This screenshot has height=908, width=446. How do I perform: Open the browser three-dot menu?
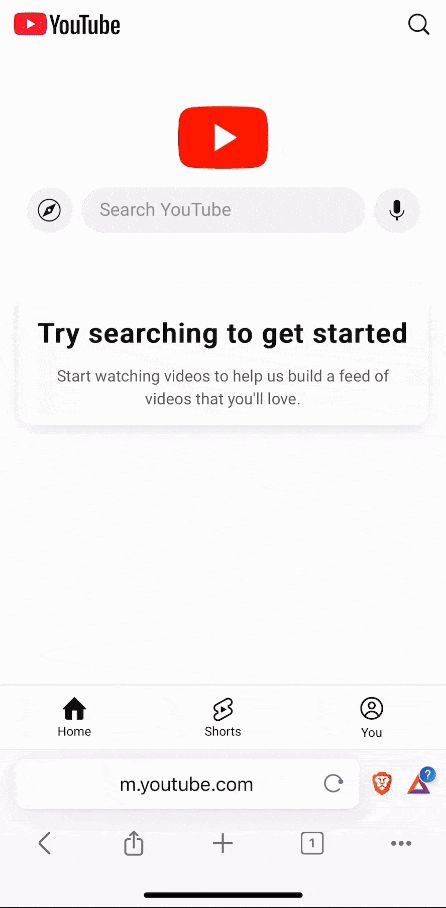pyautogui.click(x=401, y=844)
